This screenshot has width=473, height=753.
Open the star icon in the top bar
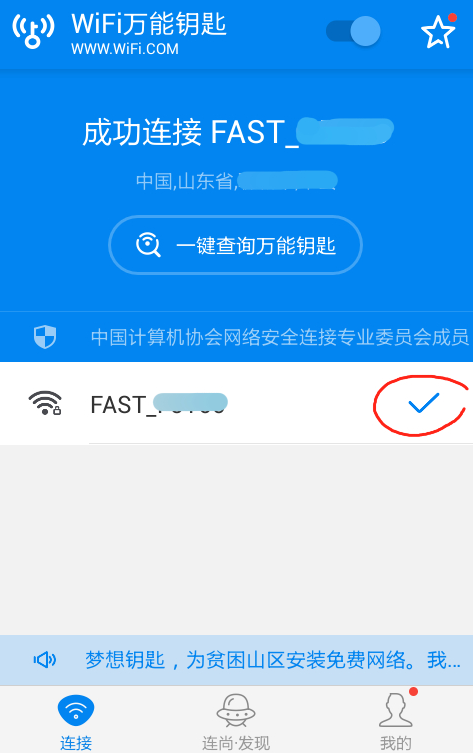click(438, 32)
